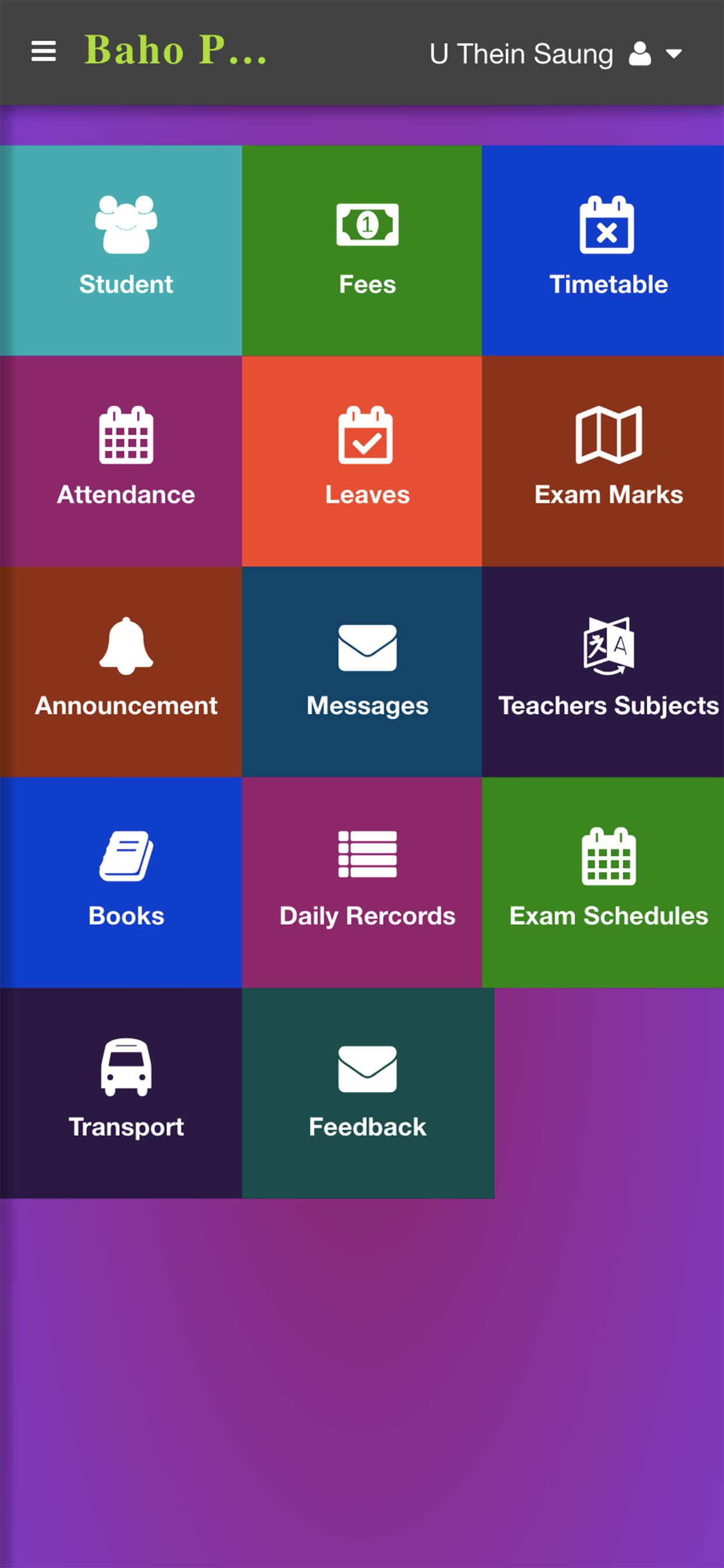
Task: Go to Fees section
Action: point(362,250)
